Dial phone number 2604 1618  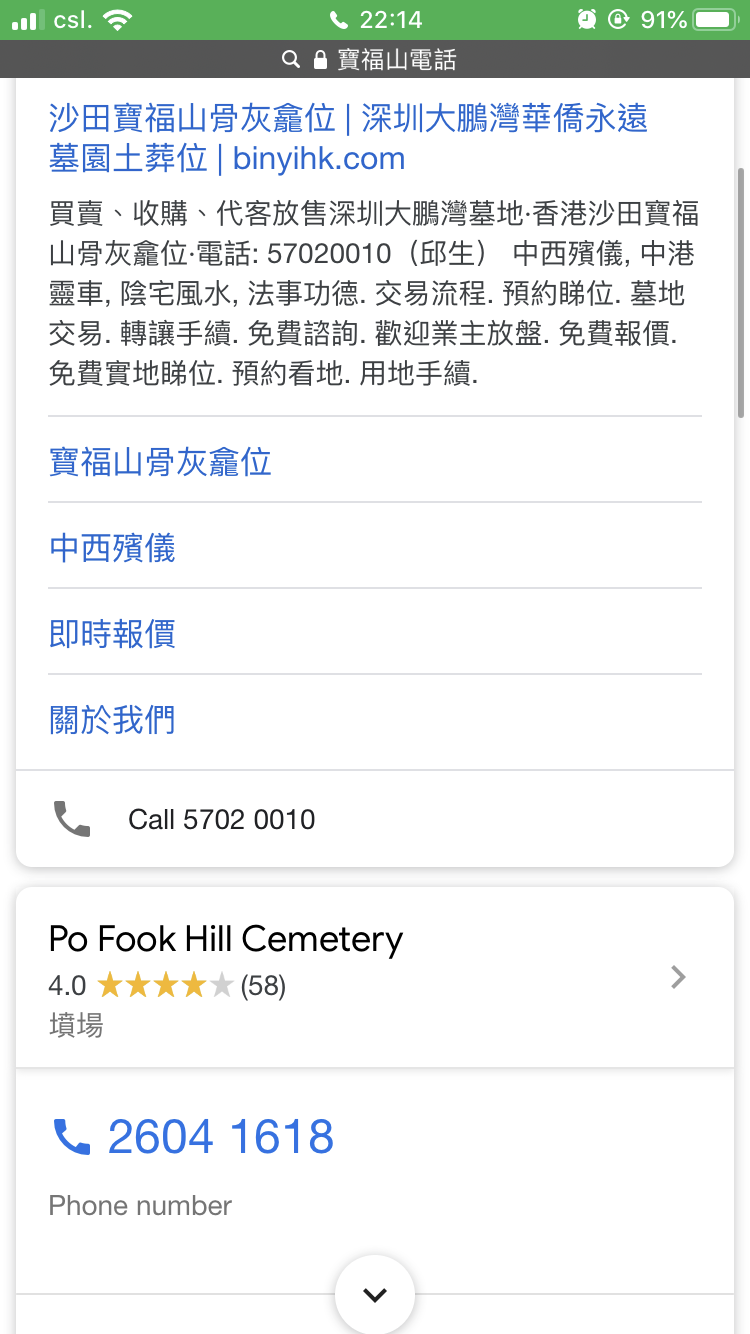click(193, 1137)
